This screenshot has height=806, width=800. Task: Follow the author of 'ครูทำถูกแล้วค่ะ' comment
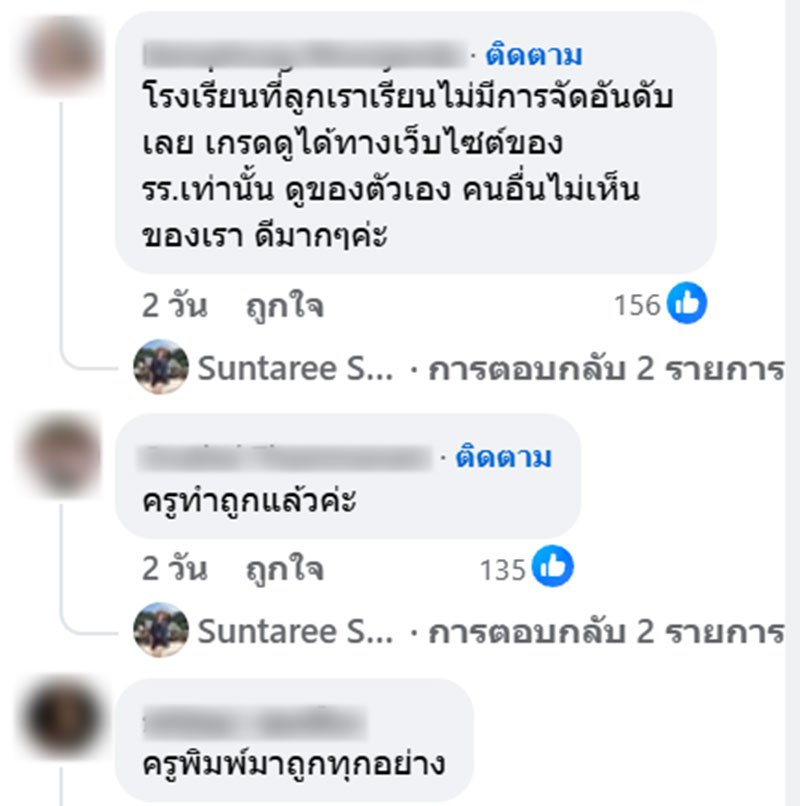(x=503, y=458)
